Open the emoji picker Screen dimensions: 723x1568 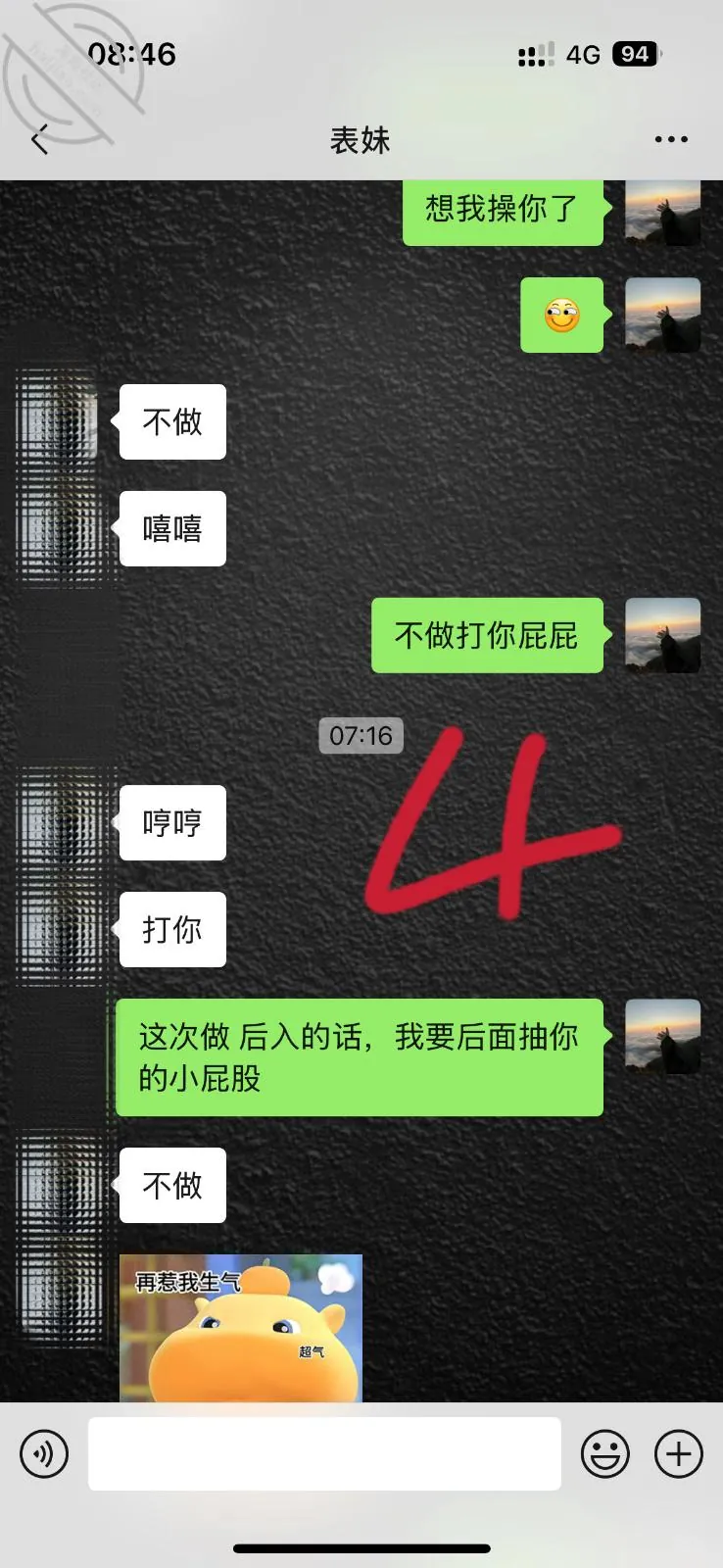pos(605,1453)
